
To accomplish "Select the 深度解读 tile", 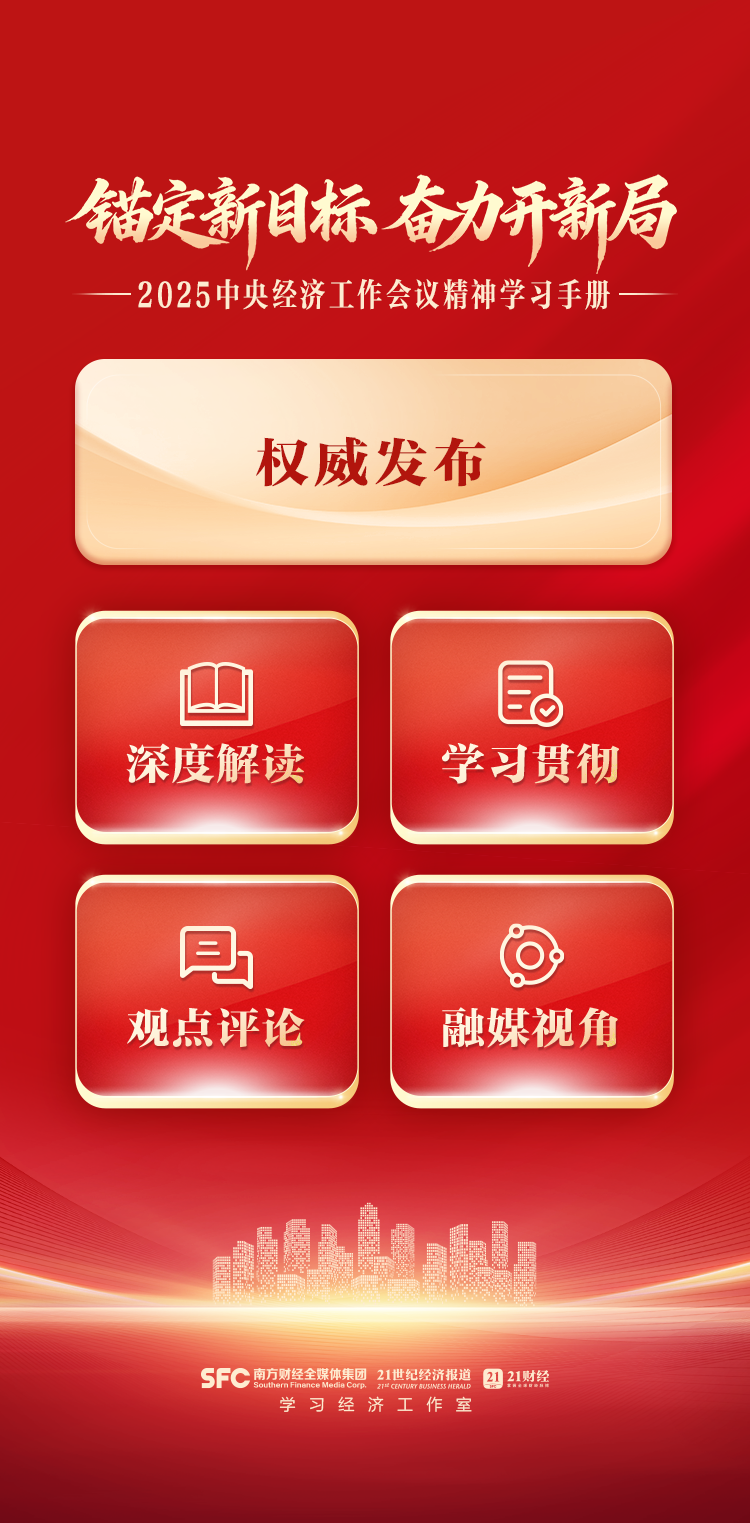I will point(217,727).
